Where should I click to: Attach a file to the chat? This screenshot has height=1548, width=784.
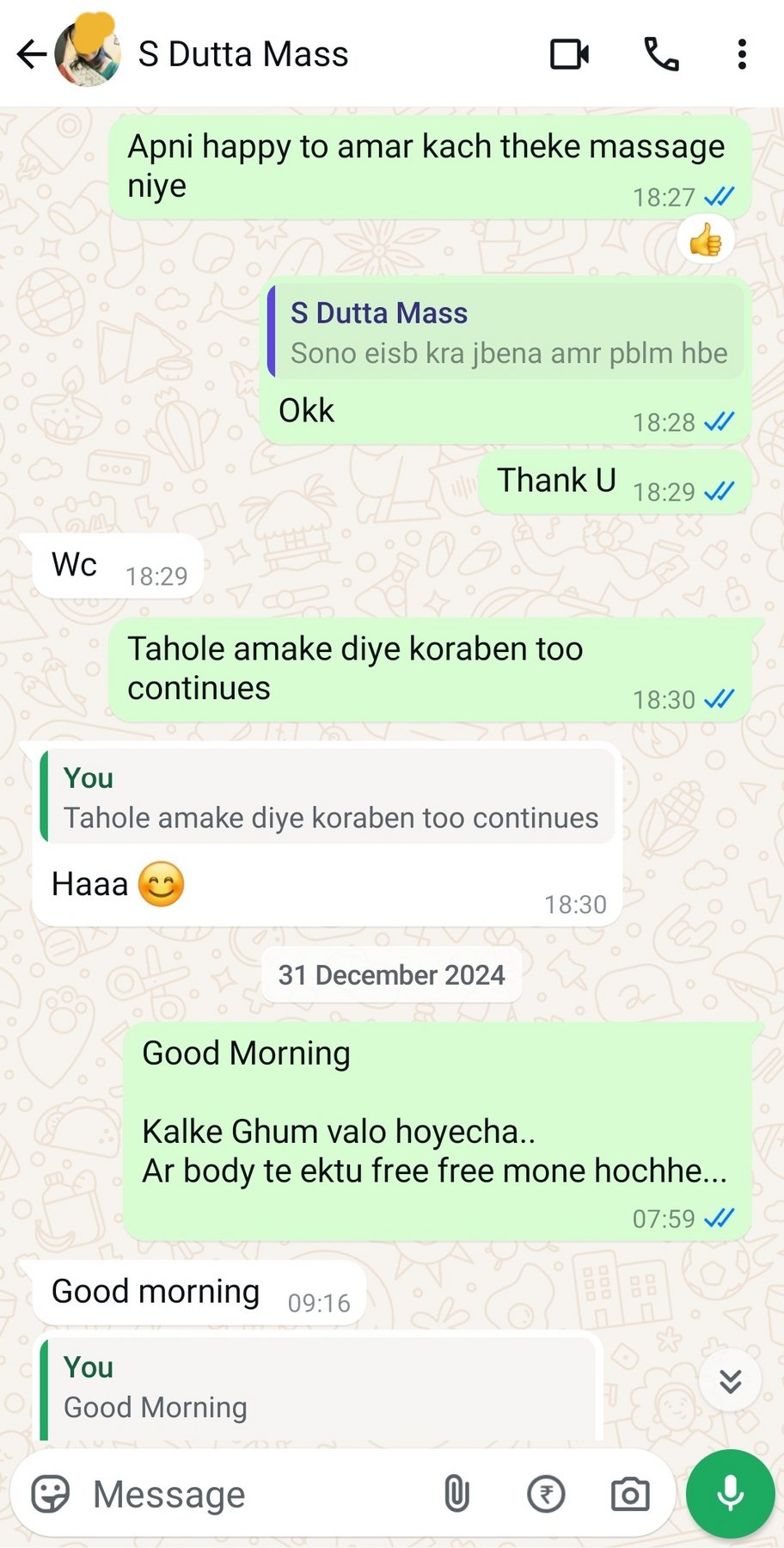[456, 1494]
